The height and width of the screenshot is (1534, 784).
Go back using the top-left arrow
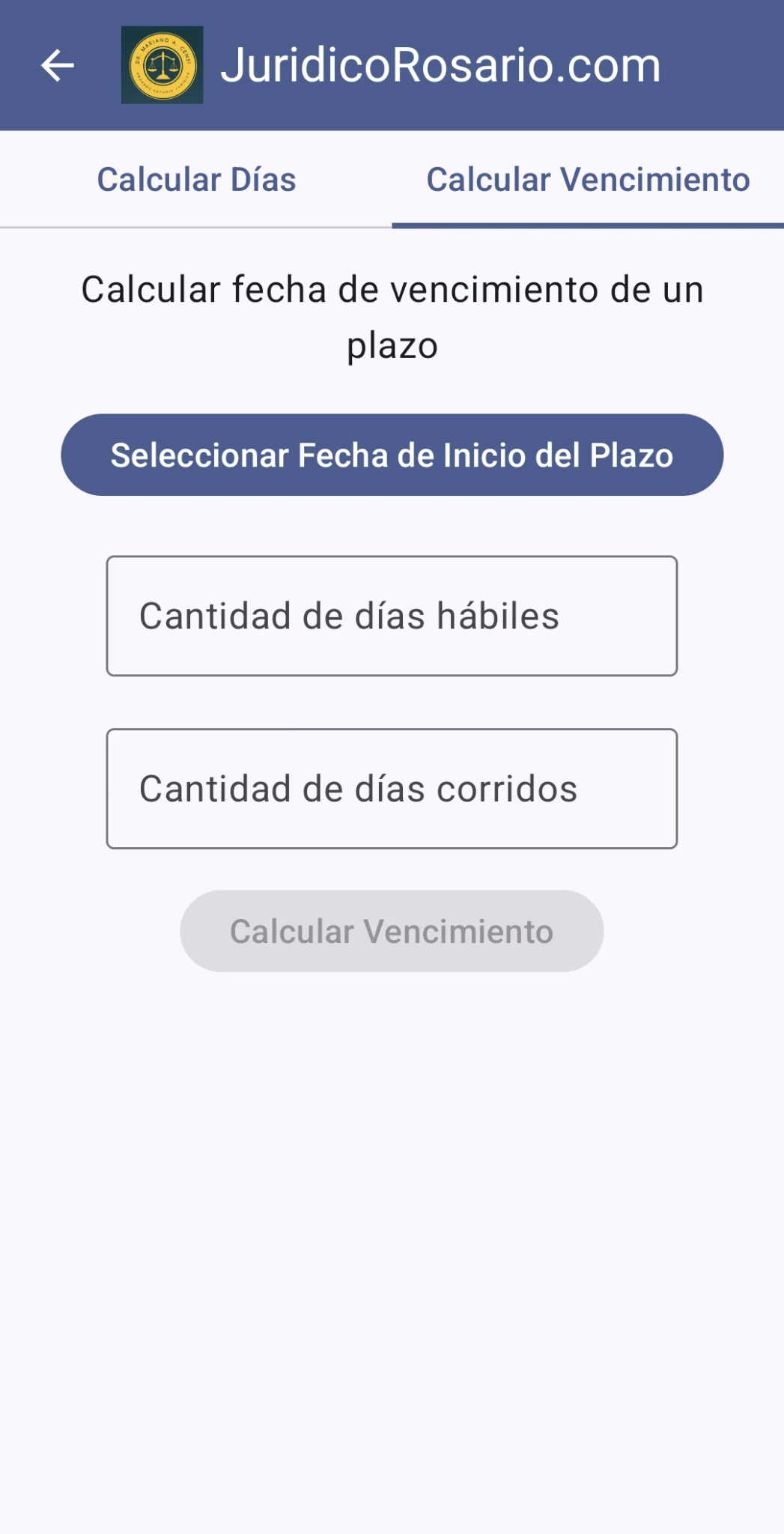pyautogui.click(x=57, y=65)
